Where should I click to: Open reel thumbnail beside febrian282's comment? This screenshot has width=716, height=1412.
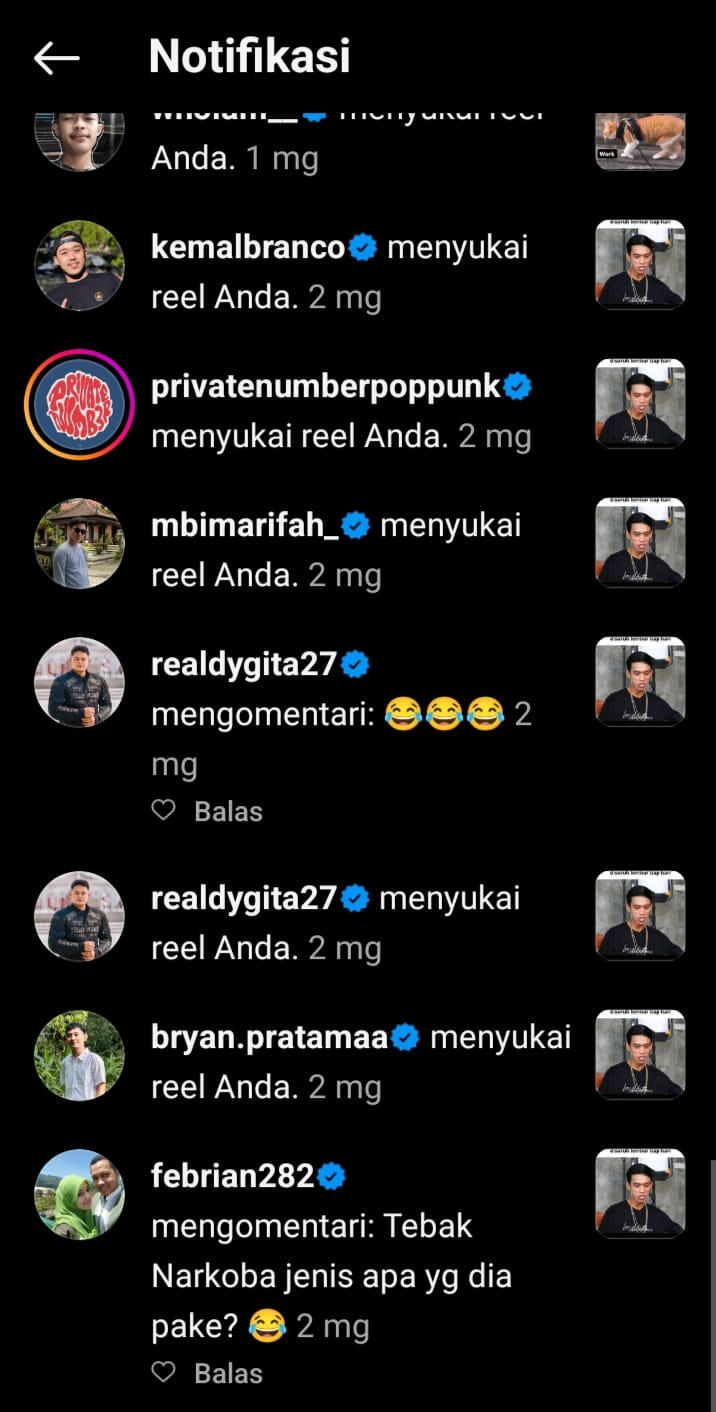(x=640, y=1194)
